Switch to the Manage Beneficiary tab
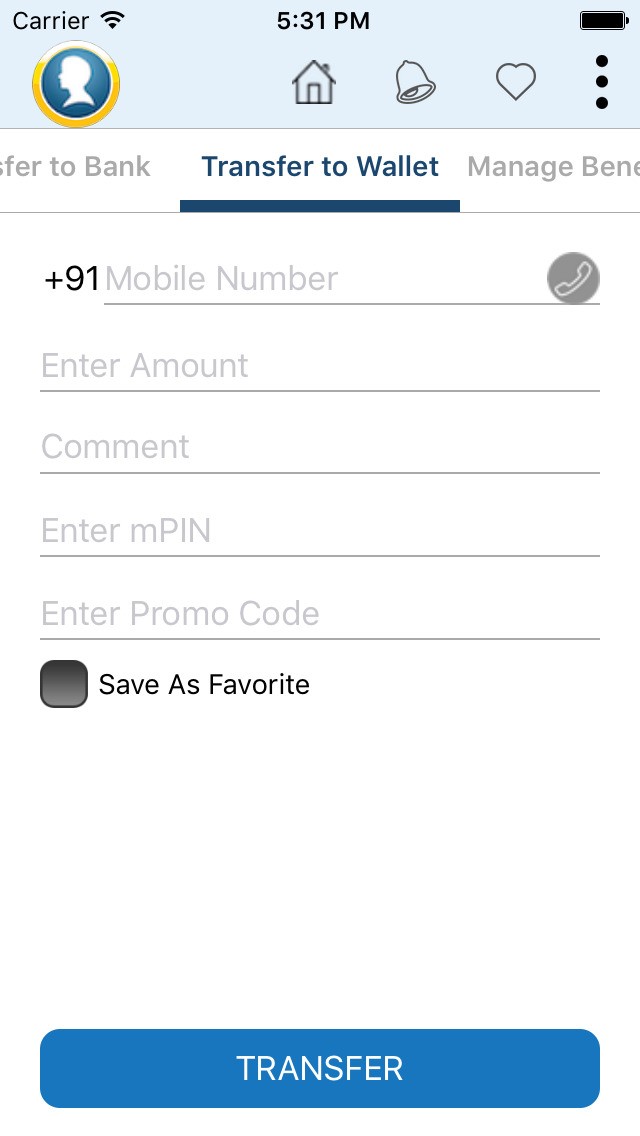This screenshot has height=1136, width=640. [x=552, y=167]
